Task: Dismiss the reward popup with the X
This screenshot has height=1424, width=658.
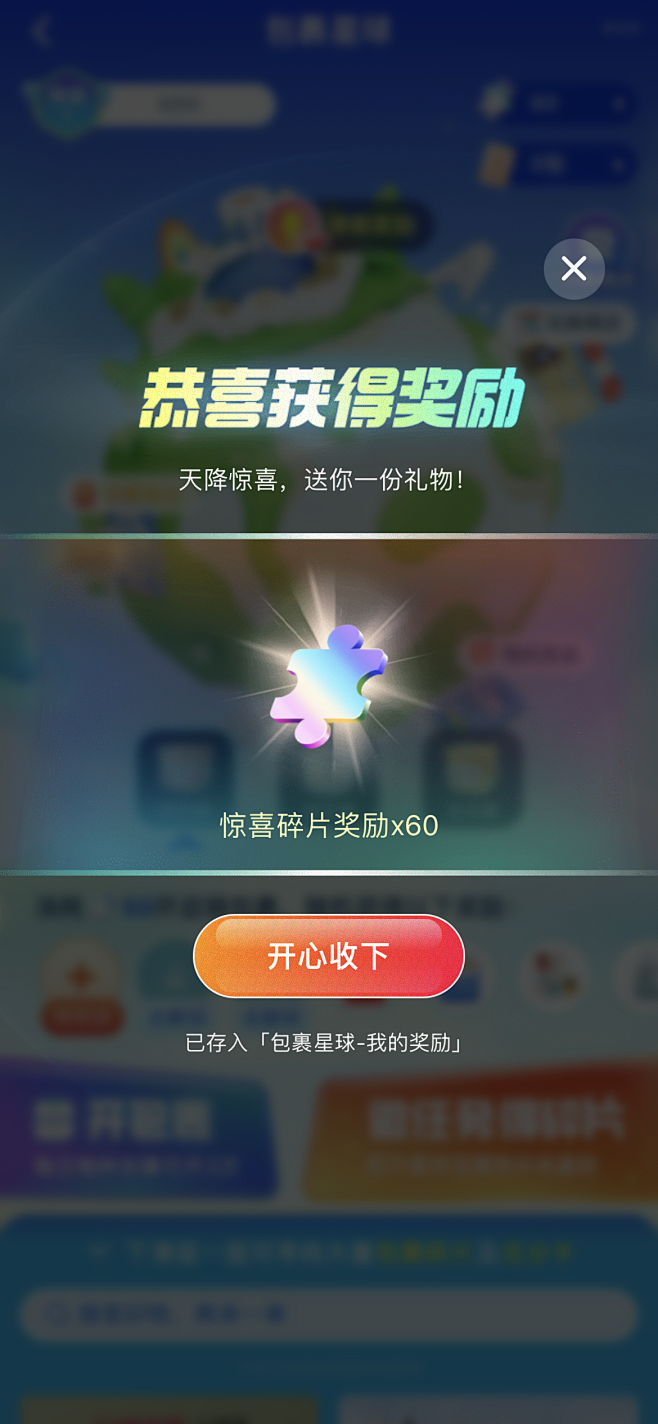Action: tap(574, 269)
